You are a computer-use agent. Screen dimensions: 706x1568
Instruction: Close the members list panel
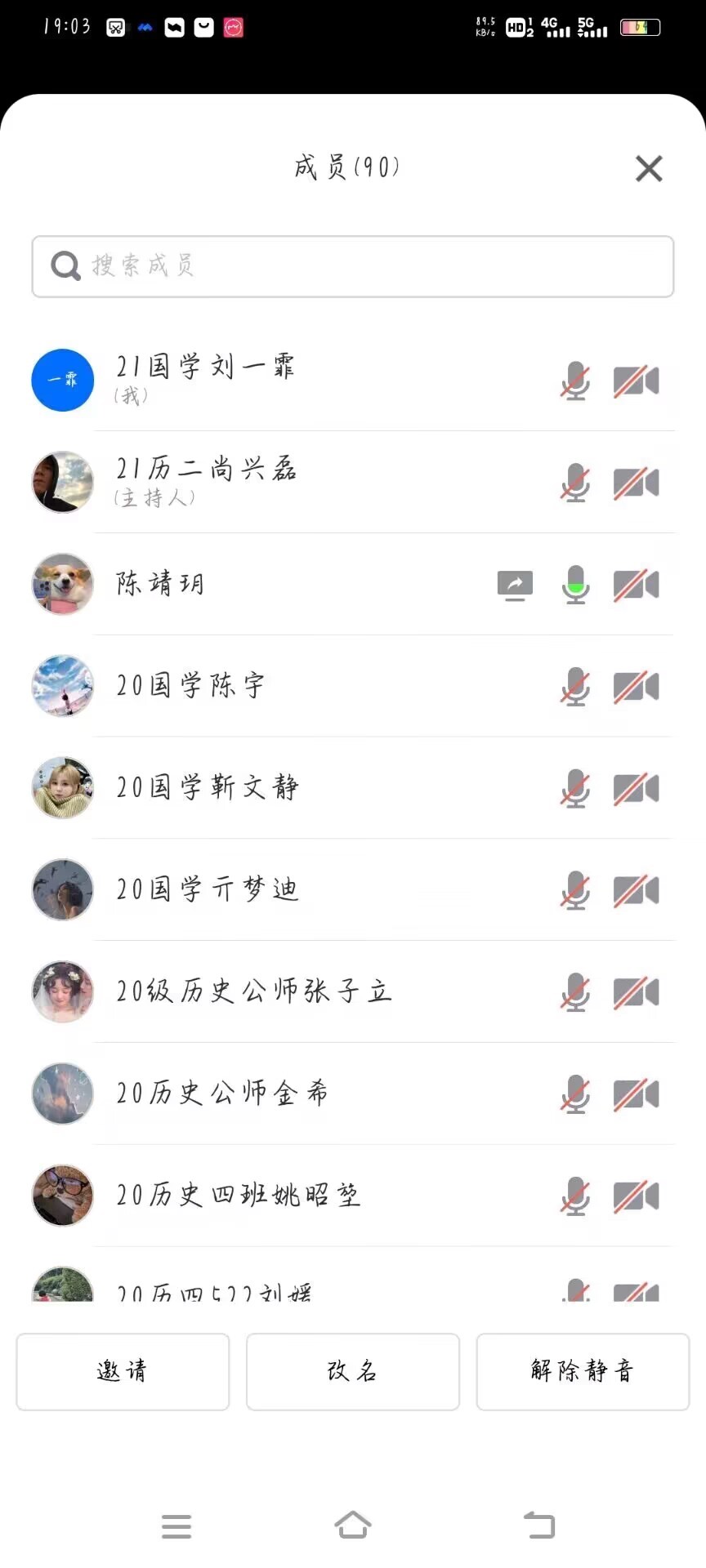click(649, 169)
